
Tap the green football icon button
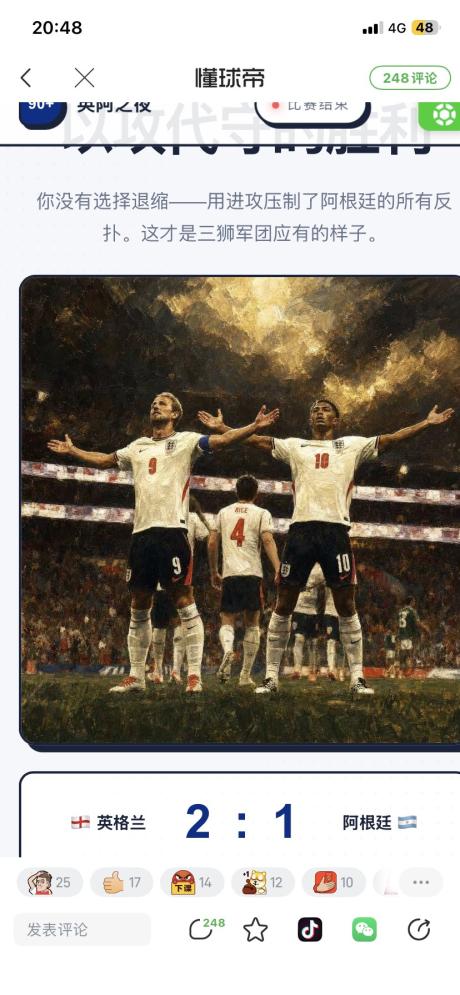(444, 114)
